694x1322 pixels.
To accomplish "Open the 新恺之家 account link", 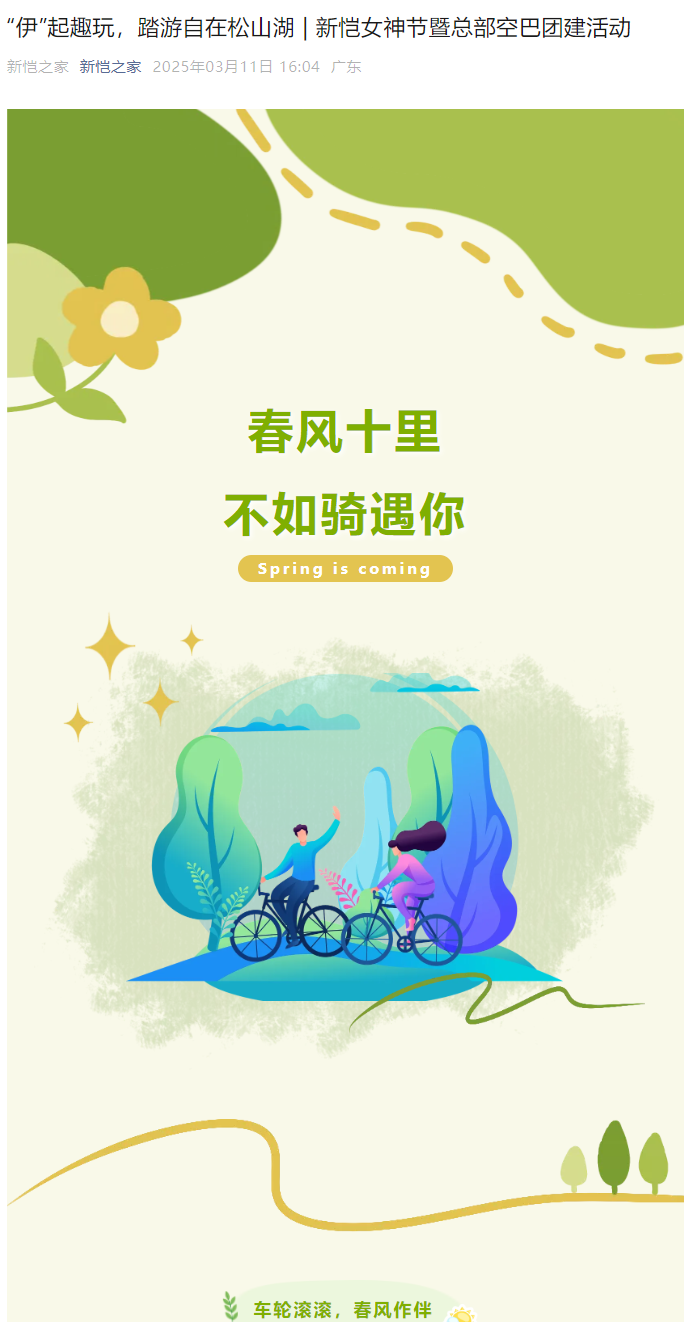I will click(x=110, y=67).
